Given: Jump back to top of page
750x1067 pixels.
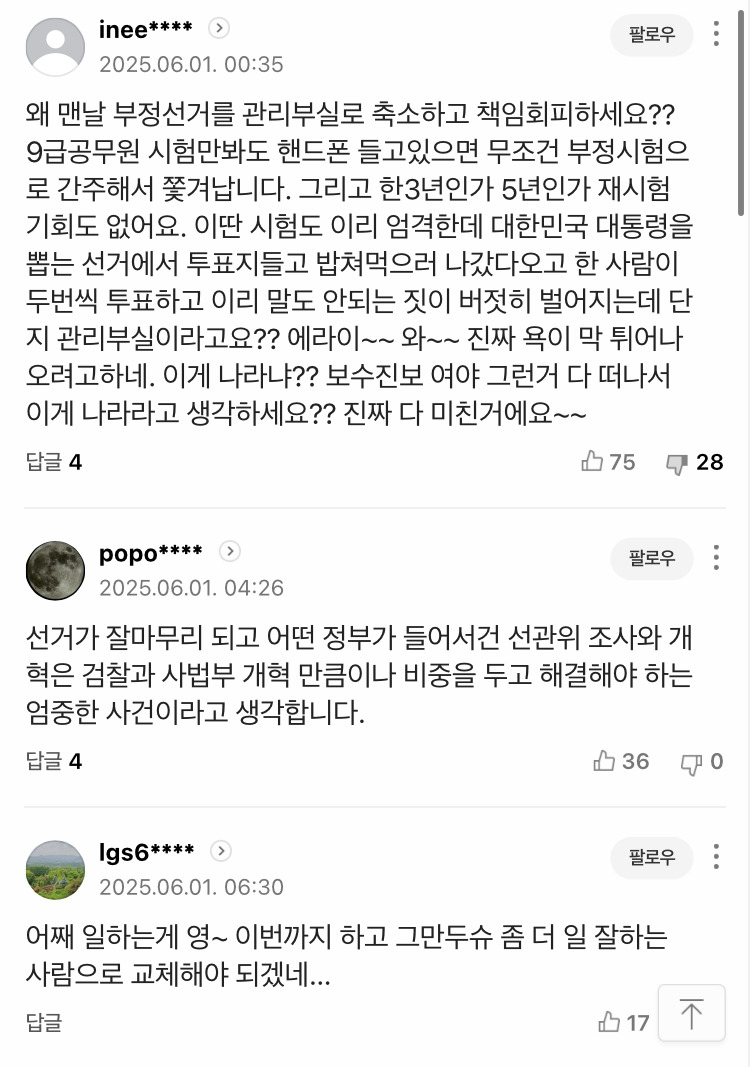Looking at the screenshot, I should [691, 1014].
